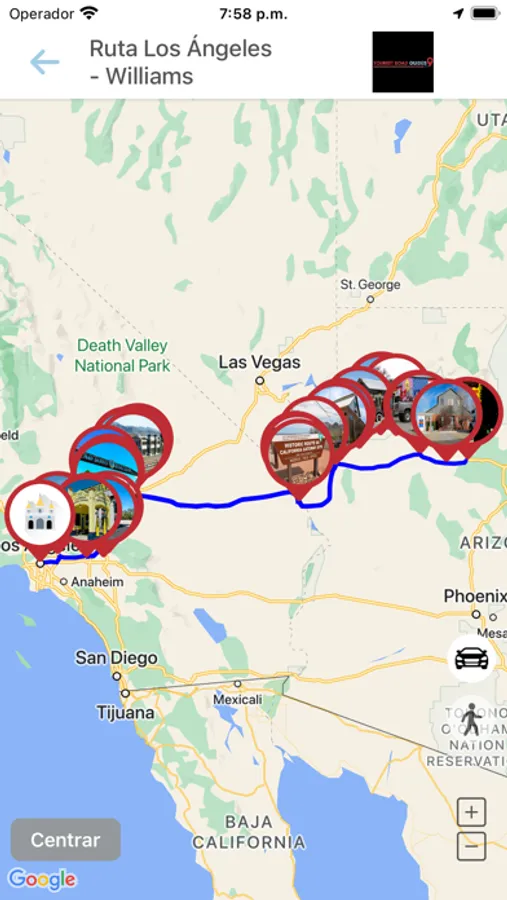This screenshot has height=900, width=507.
Task: Open the yellow arched building pin
Action: click(91, 510)
